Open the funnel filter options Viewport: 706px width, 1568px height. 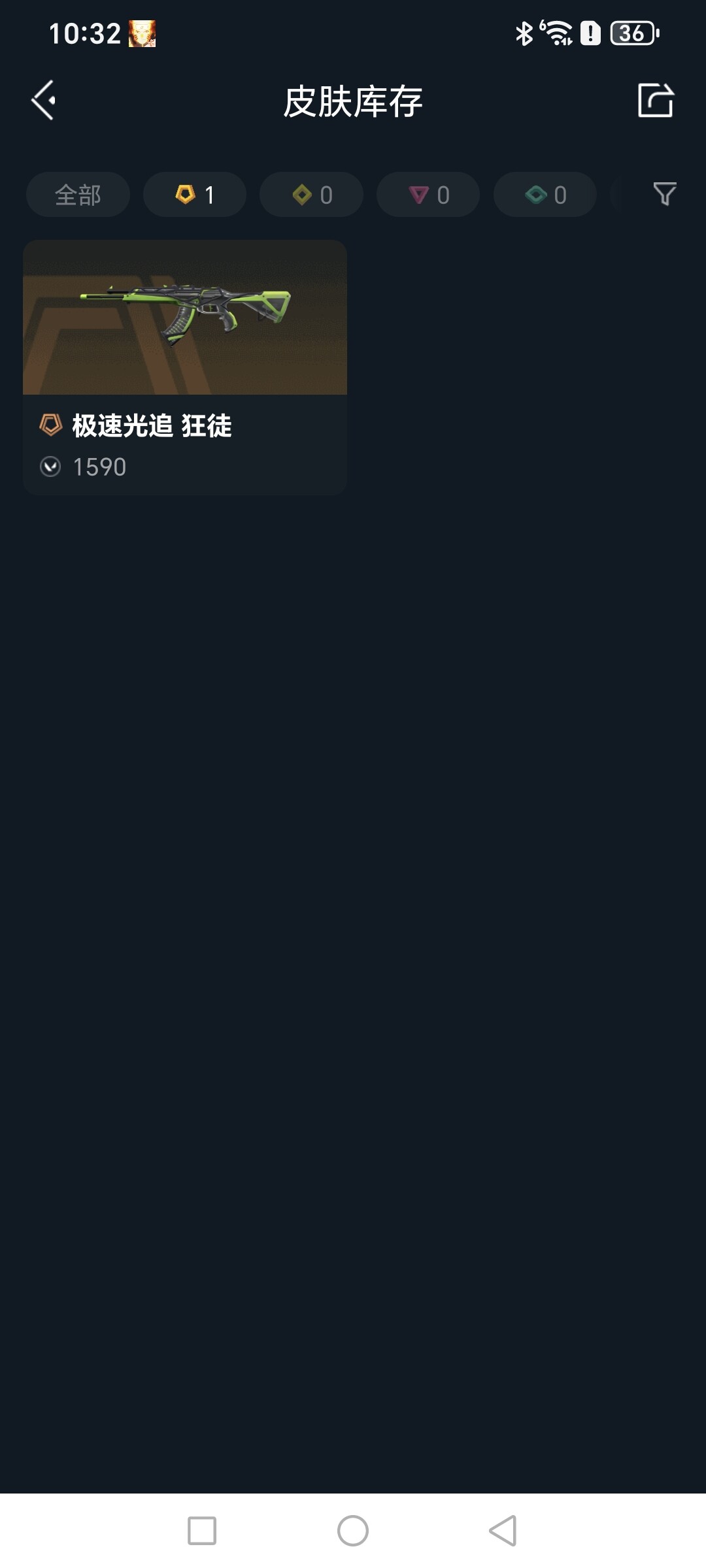coord(664,195)
